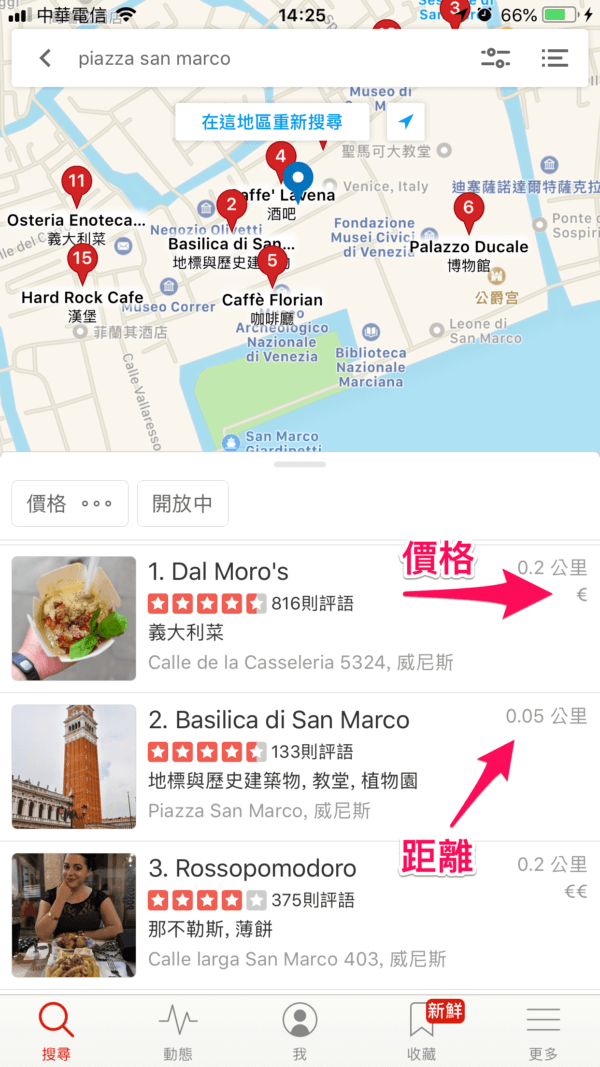Go back using the arrow in search bar
Viewport: 600px width, 1067px height.
tap(46, 59)
